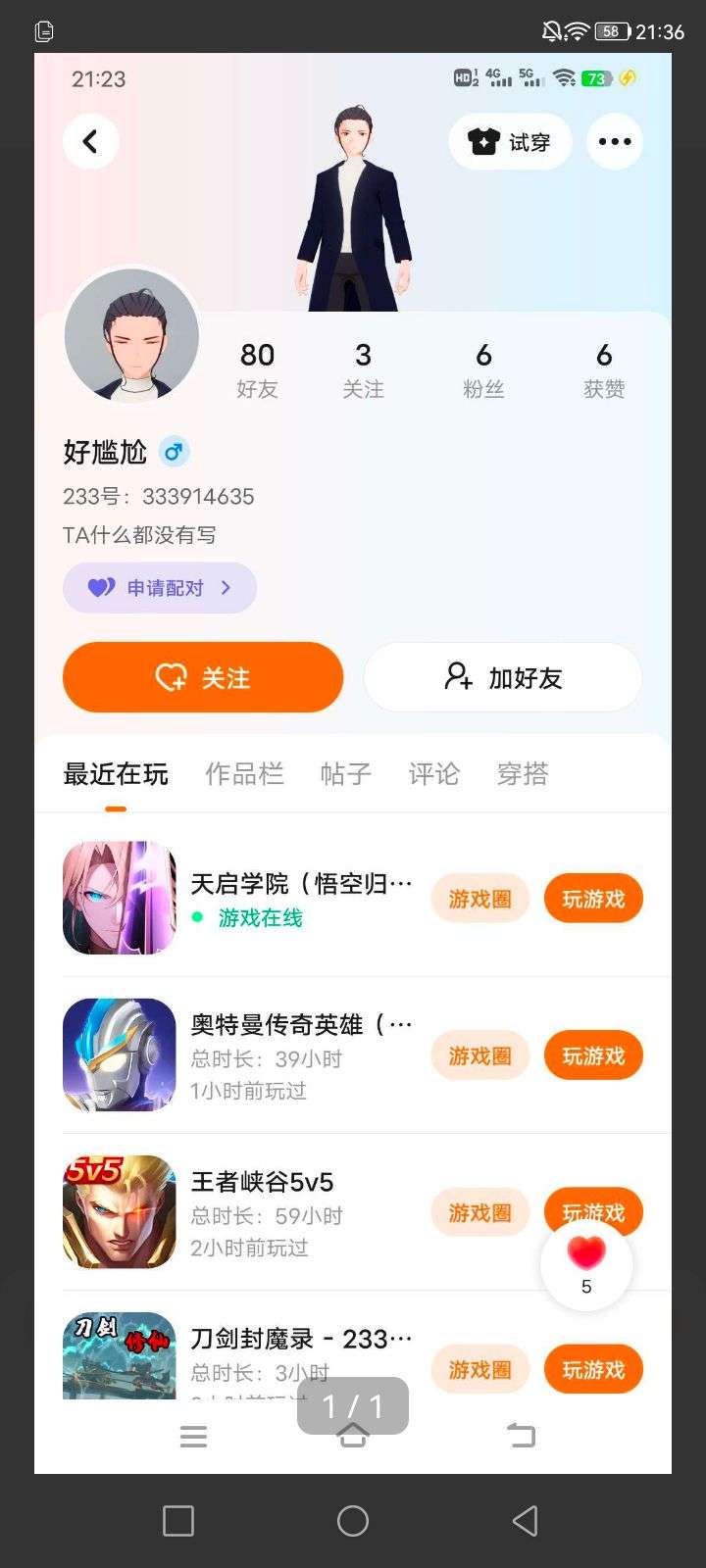Go back using the top-left arrow
Screen dimensions: 706x1568
click(x=91, y=142)
